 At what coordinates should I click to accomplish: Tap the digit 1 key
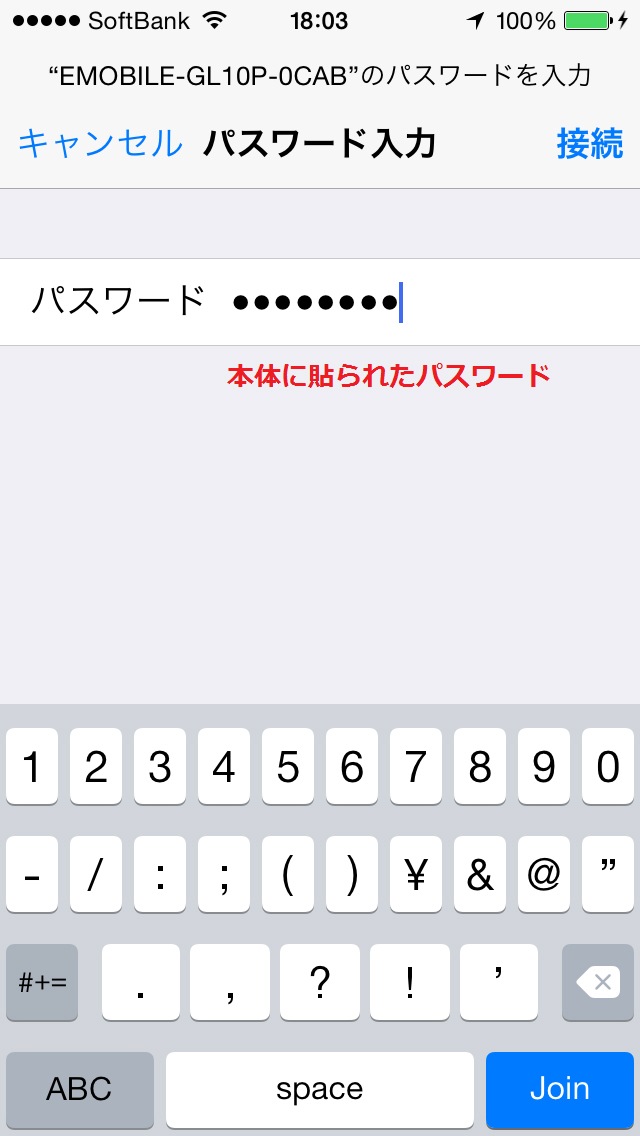[32, 767]
